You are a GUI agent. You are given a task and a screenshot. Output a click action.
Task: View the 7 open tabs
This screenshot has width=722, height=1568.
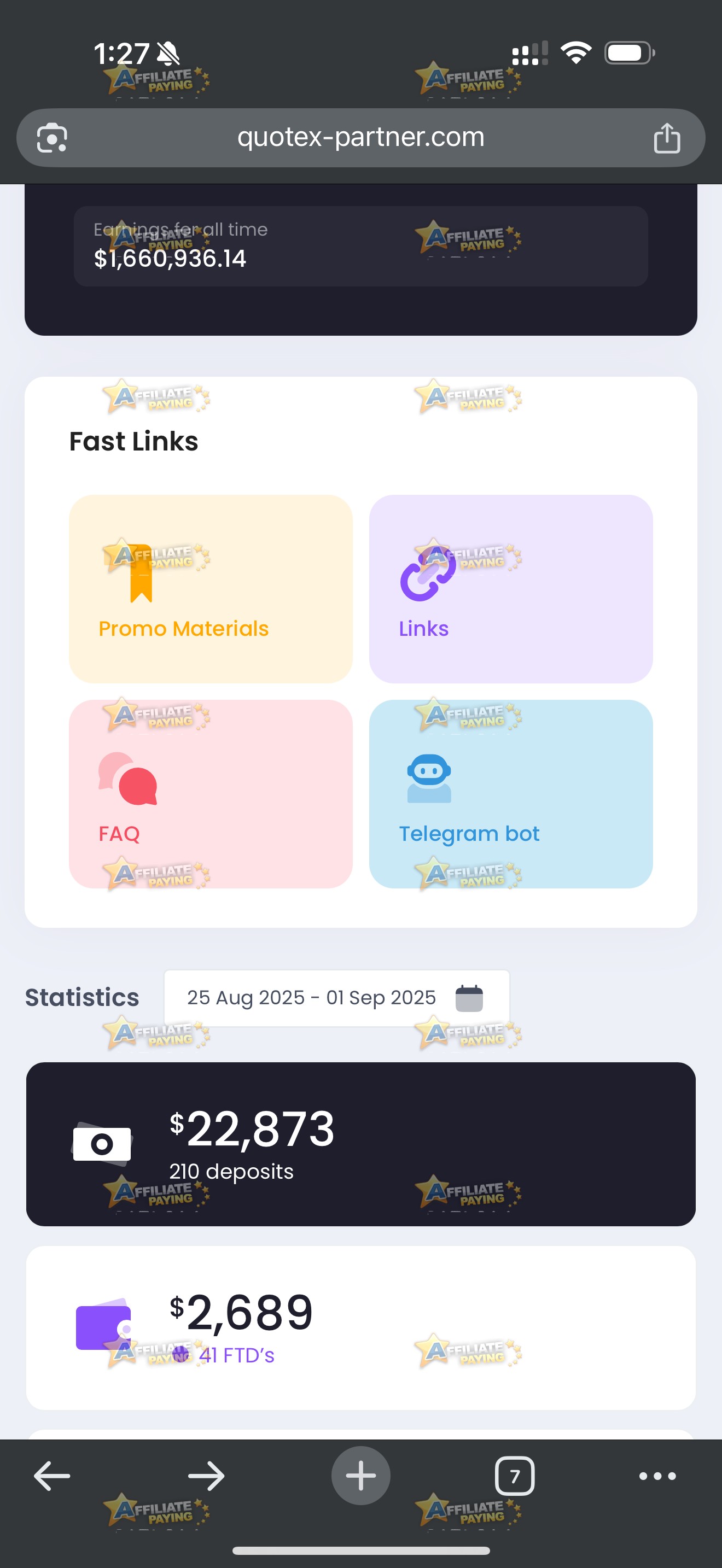(515, 1476)
